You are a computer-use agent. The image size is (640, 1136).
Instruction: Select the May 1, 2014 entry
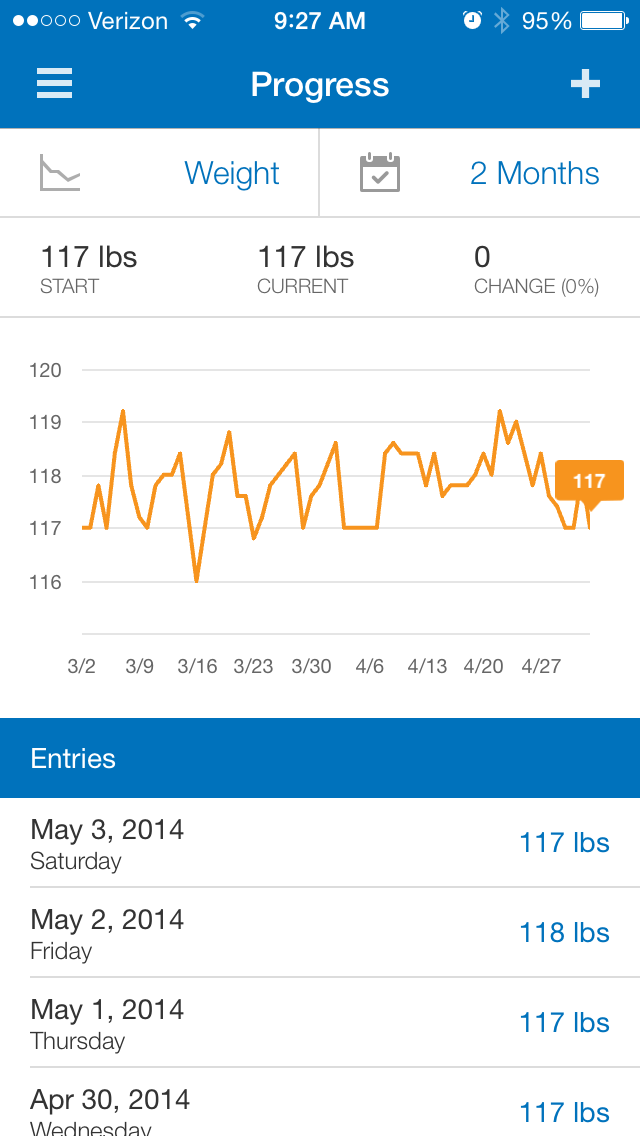click(320, 1023)
